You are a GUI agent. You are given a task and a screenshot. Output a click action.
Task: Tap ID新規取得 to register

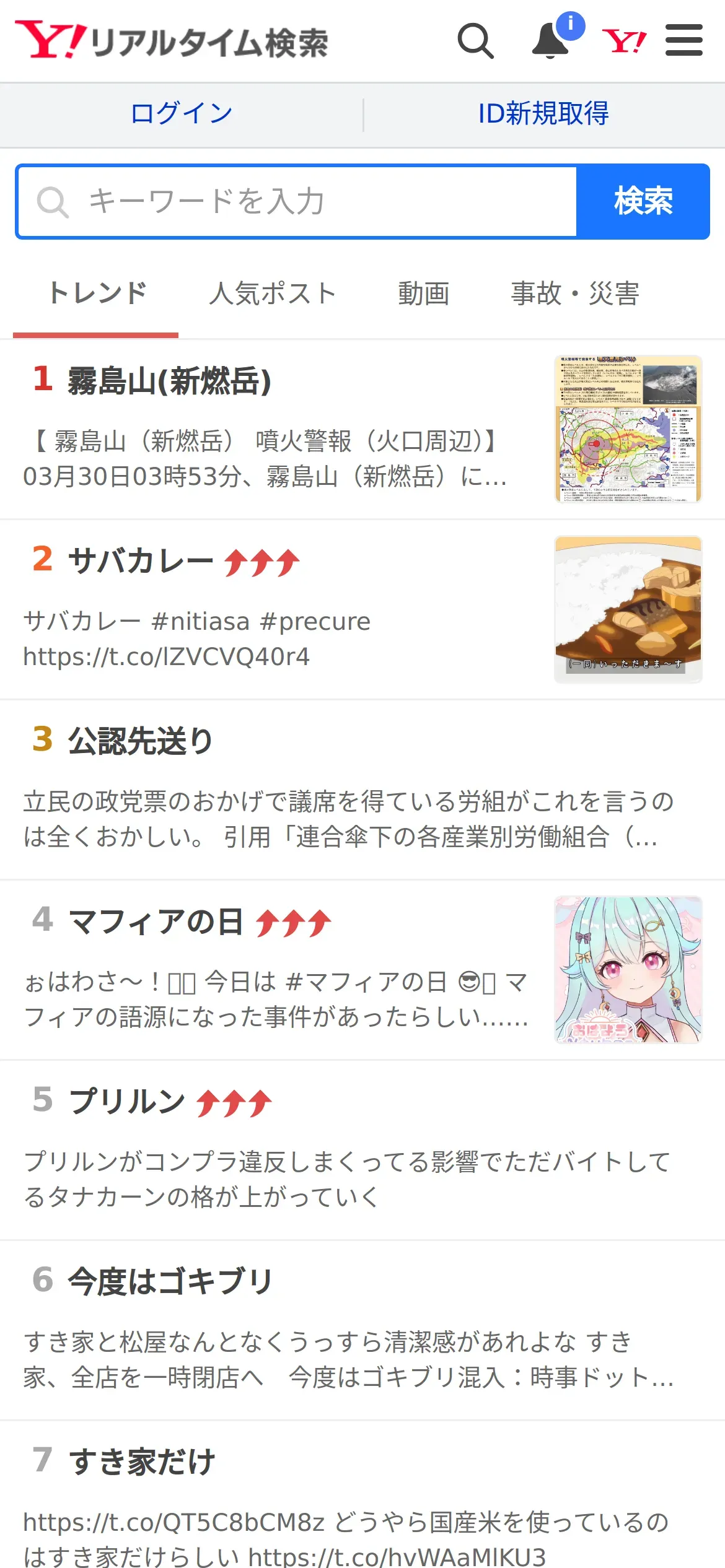coord(543,114)
